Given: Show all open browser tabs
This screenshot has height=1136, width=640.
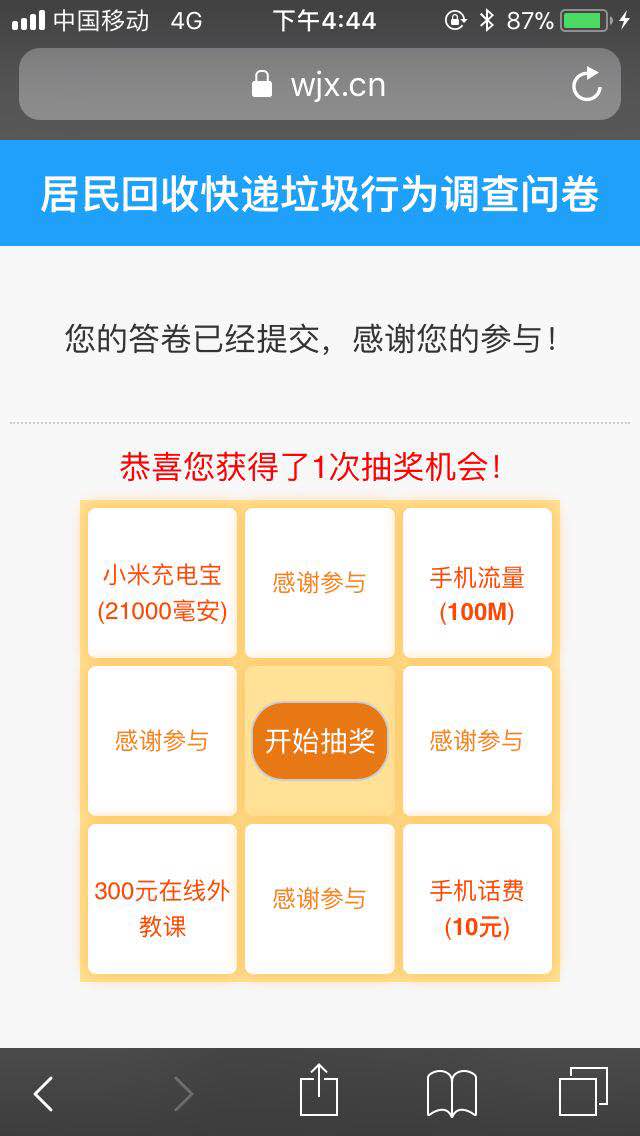Looking at the screenshot, I should pos(583,1091).
